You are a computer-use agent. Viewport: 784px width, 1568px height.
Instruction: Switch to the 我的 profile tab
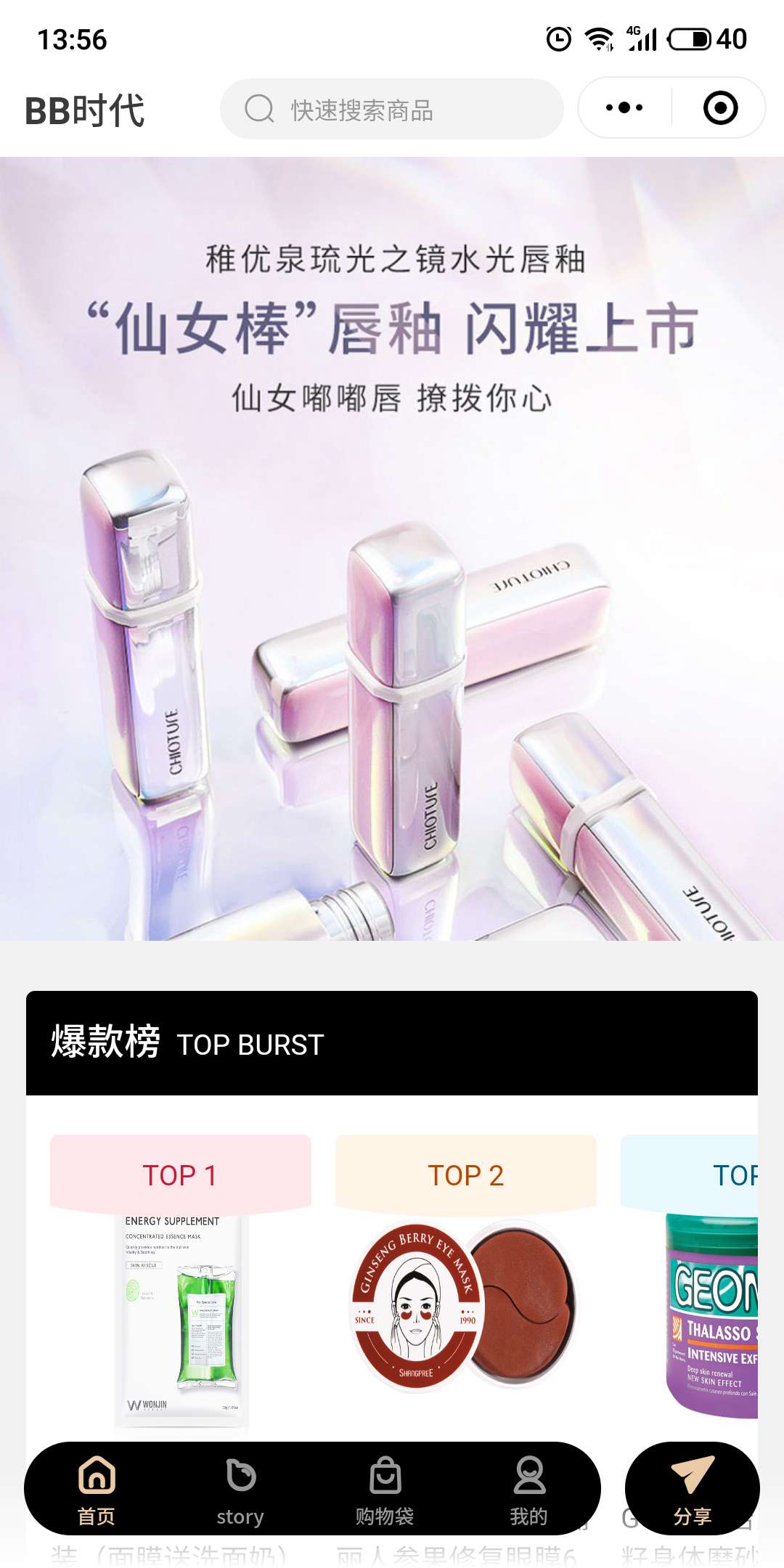(528, 1490)
